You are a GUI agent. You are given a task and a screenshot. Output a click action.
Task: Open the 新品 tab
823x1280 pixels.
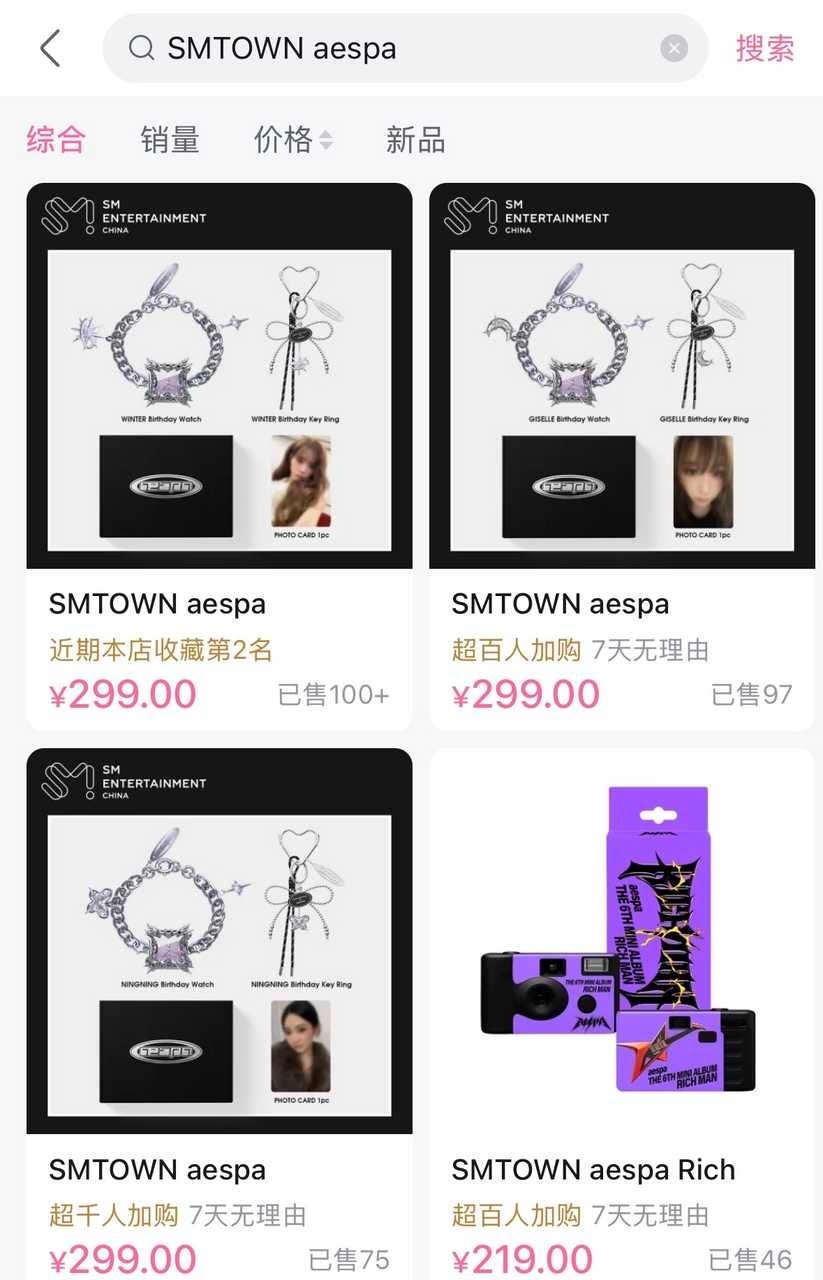pyautogui.click(x=414, y=142)
